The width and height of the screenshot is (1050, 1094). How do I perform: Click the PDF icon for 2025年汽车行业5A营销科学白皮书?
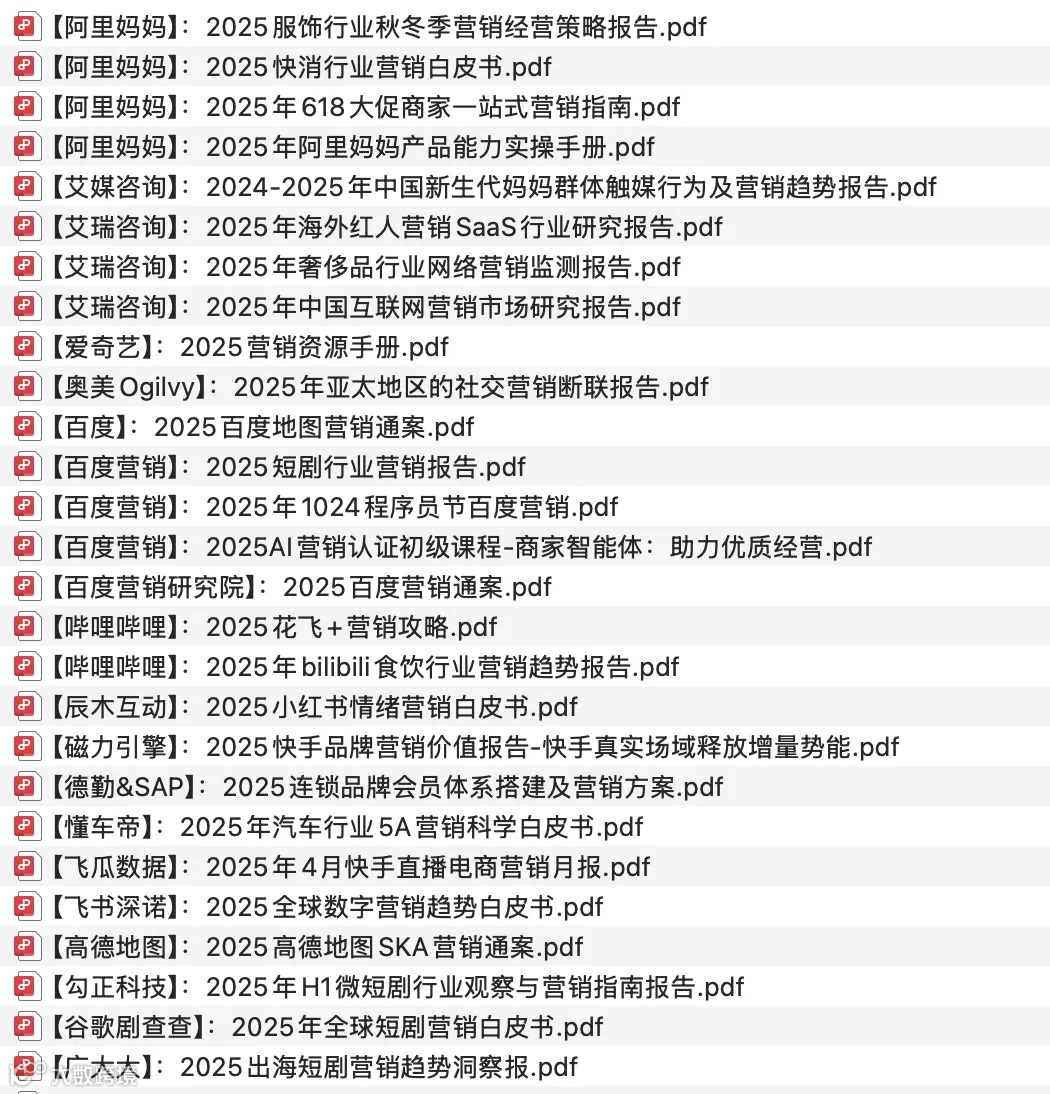26,827
